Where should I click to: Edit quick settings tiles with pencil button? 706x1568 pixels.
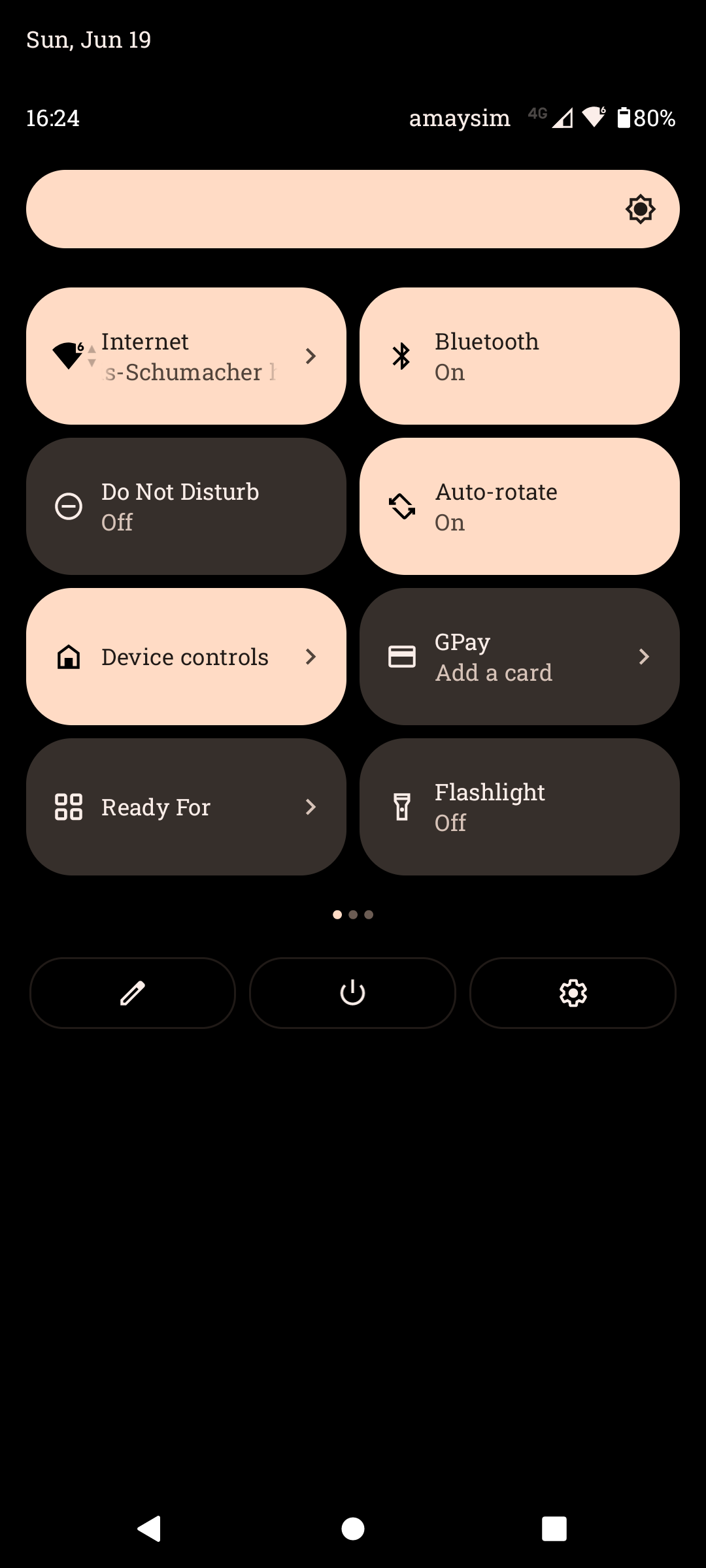click(x=133, y=993)
